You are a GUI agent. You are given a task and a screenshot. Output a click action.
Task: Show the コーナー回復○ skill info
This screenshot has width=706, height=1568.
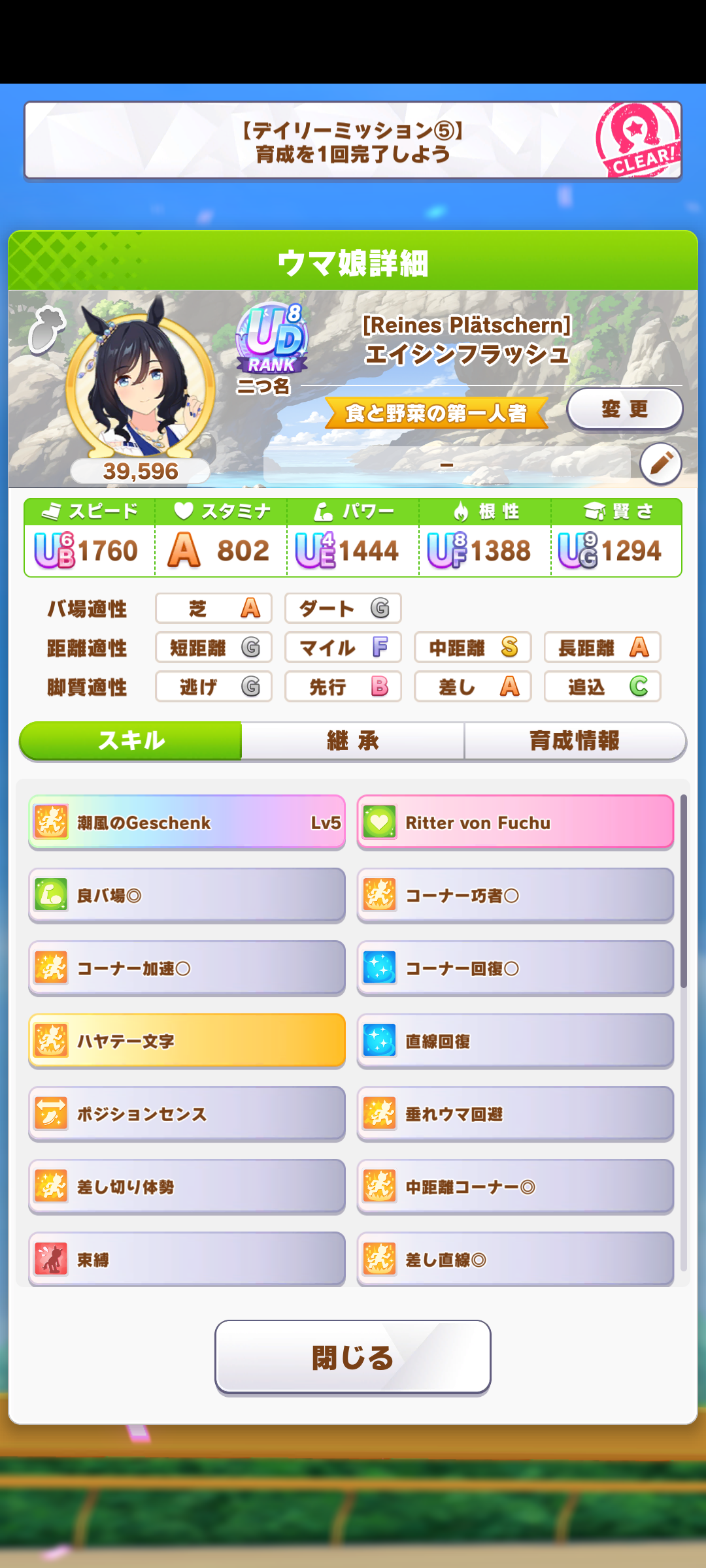coord(515,968)
